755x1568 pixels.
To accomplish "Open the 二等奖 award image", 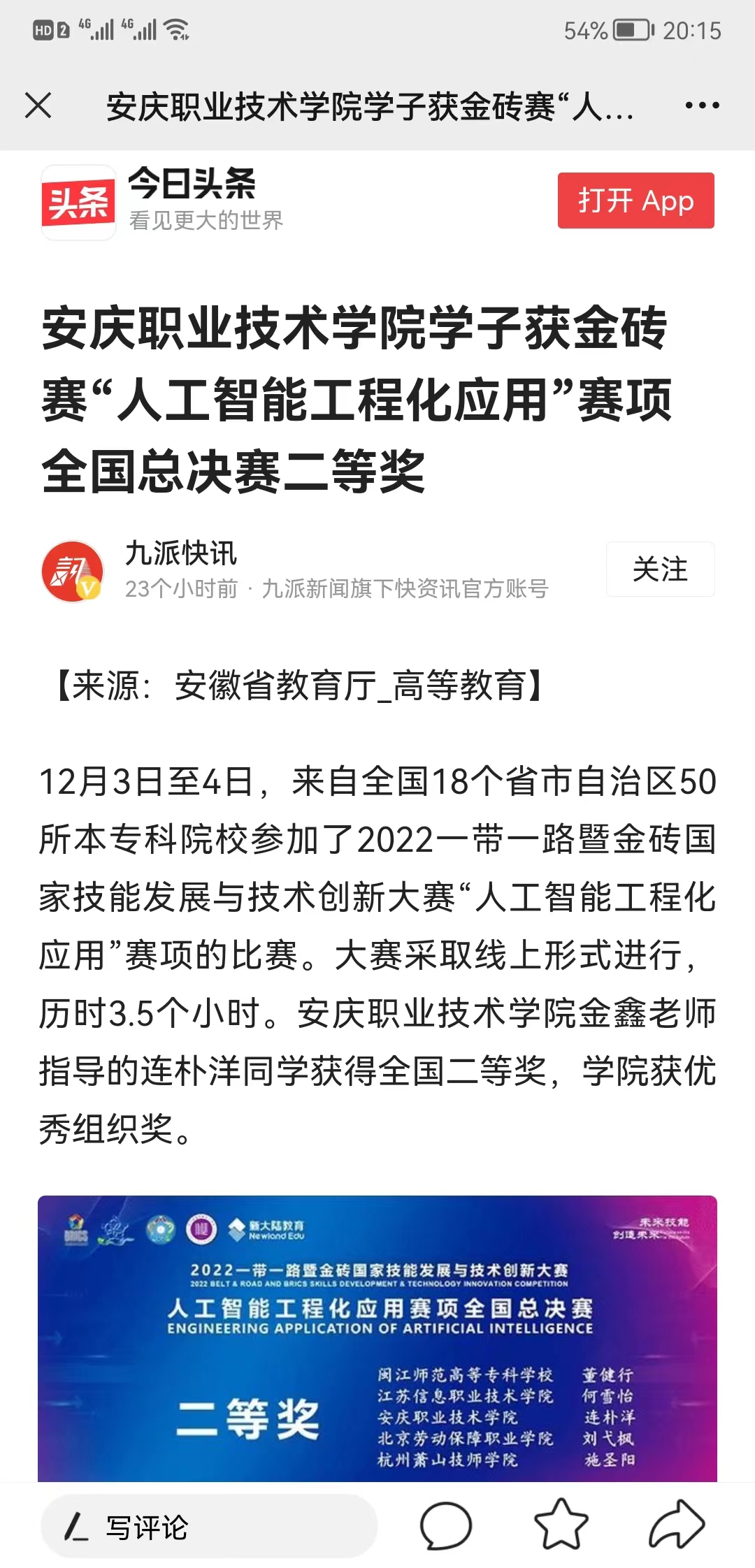I will 377,1338.
